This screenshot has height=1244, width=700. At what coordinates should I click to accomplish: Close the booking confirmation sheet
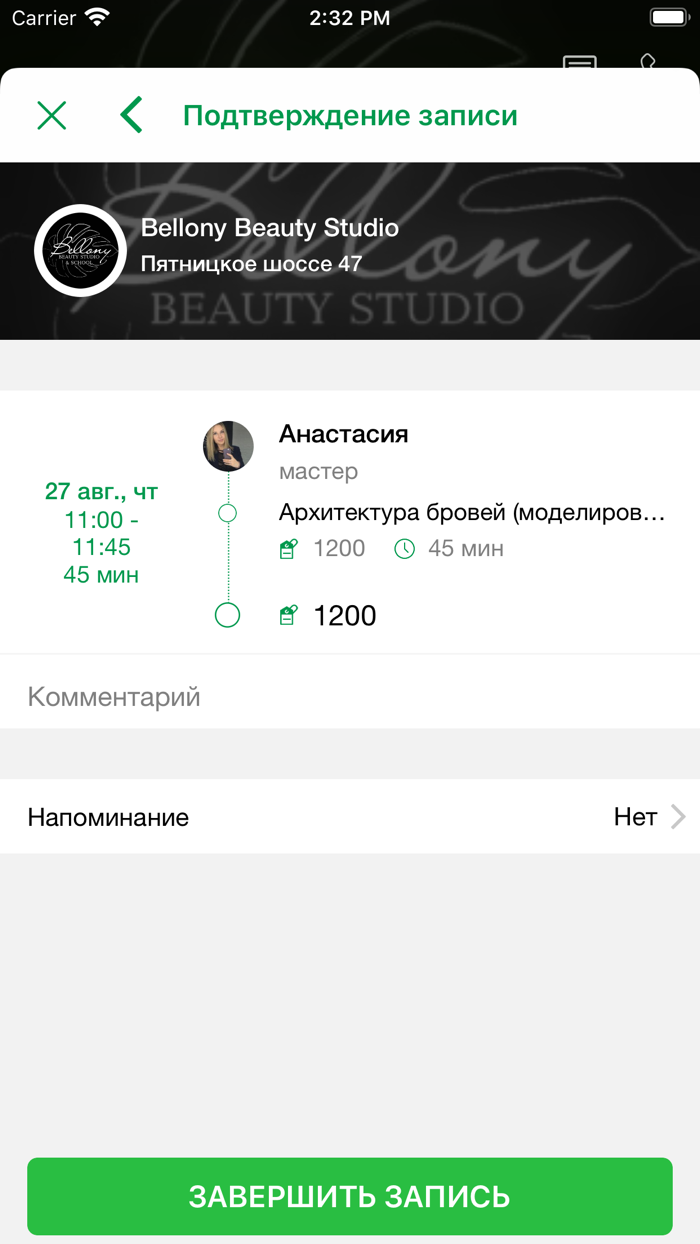[52, 116]
